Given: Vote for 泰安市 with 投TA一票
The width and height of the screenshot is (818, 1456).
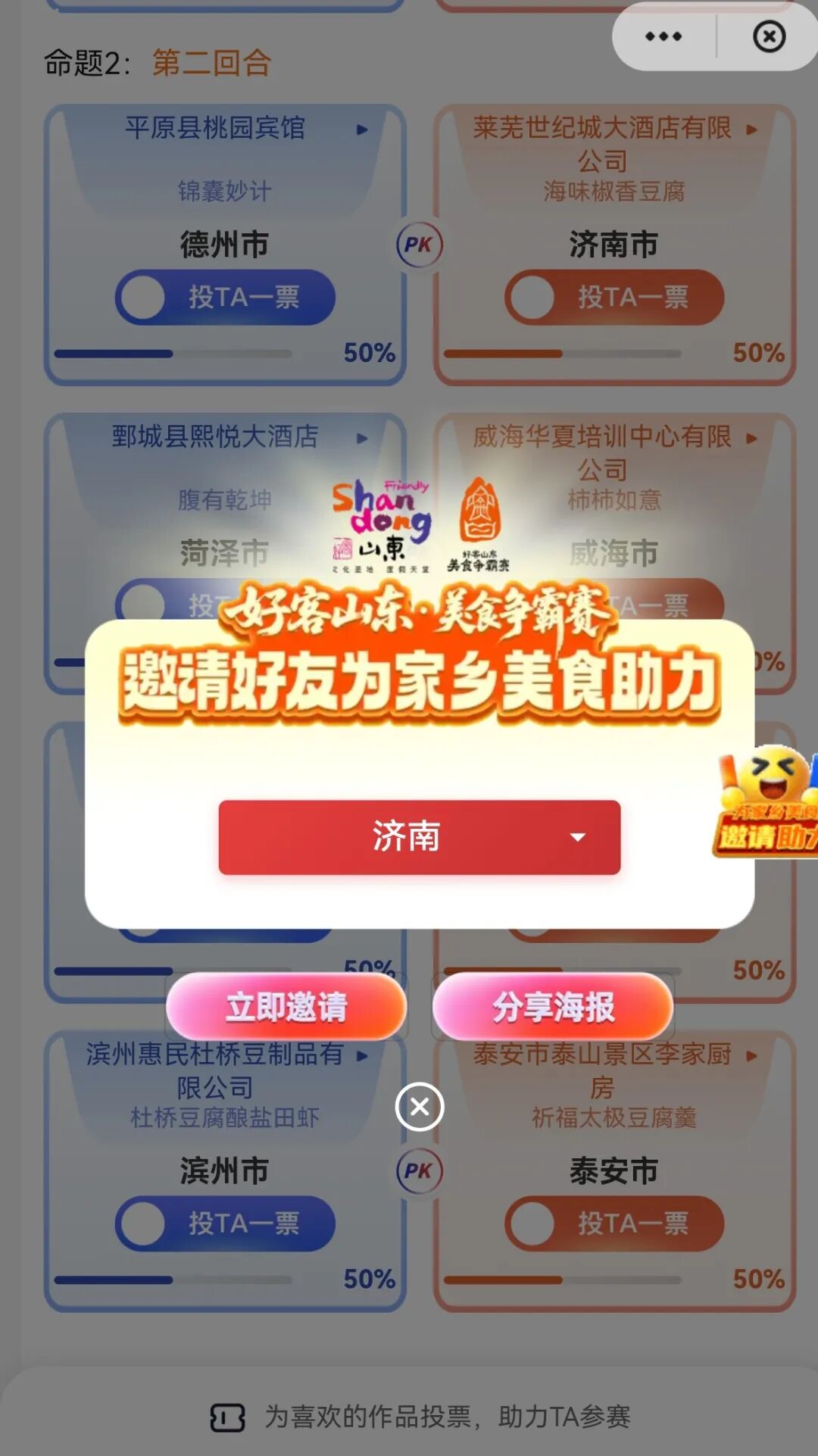Looking at the screenshot, I should tap(614, 1223).
